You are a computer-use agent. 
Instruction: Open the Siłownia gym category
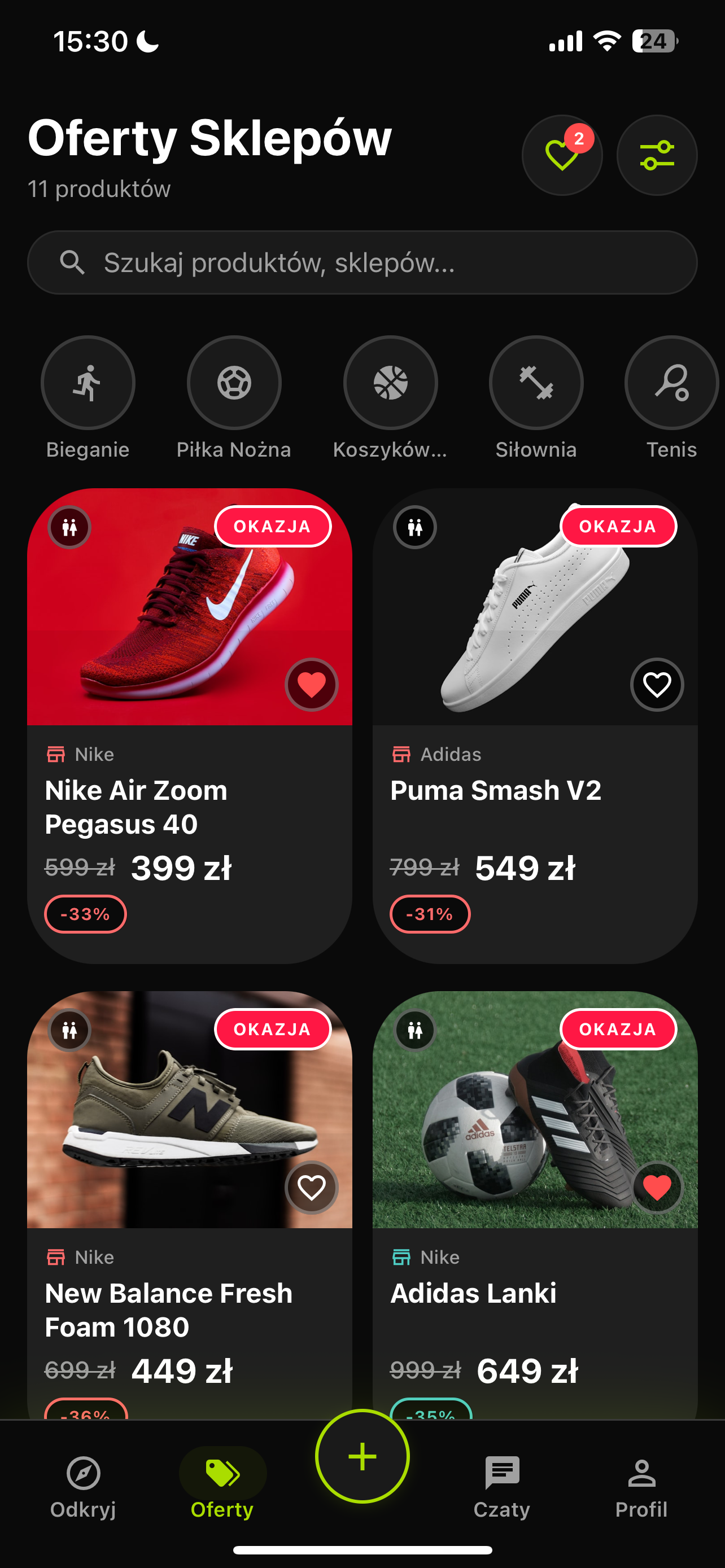coord(536,382)
